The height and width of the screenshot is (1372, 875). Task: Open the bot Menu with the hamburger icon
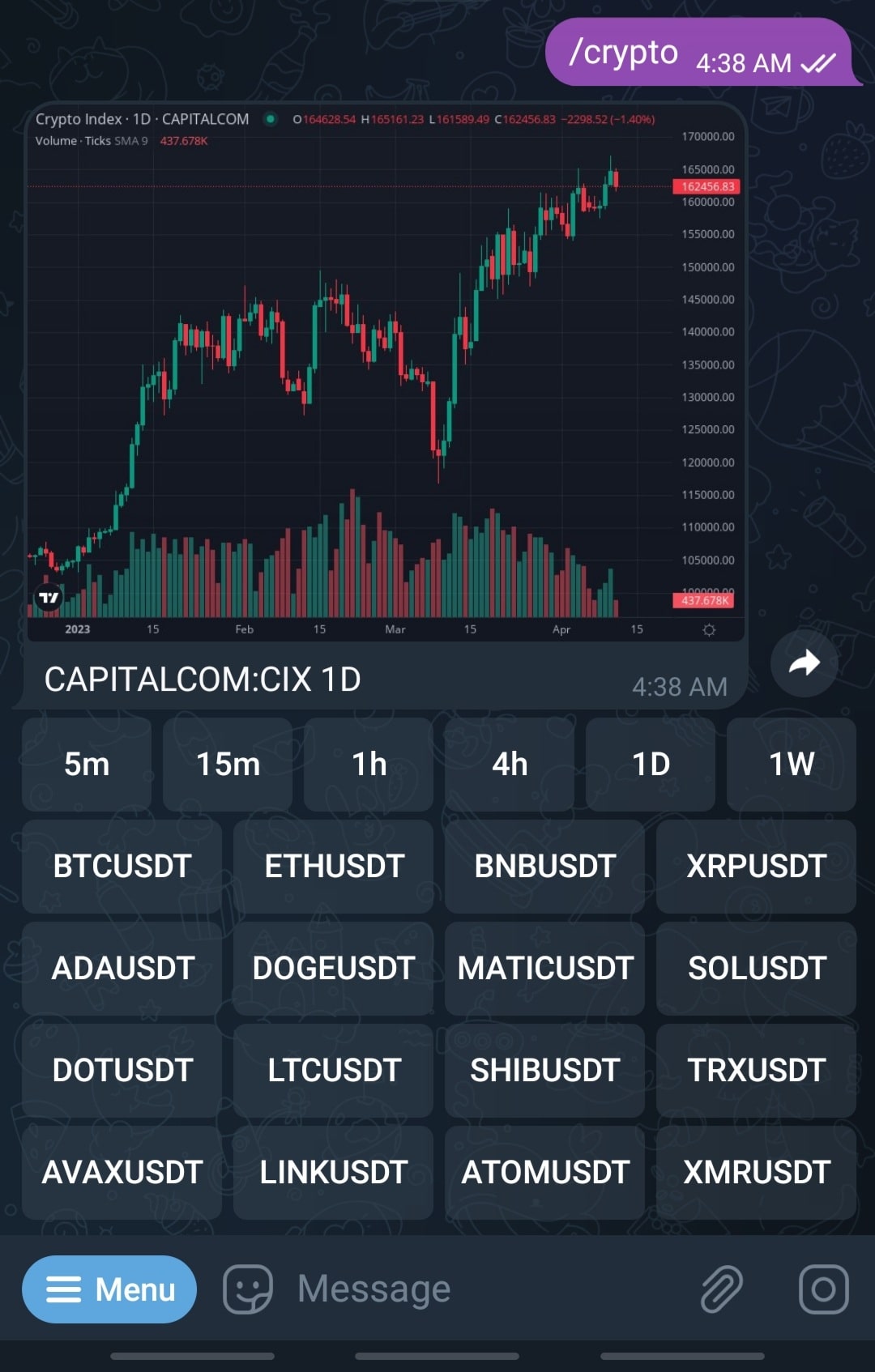(109, 1288)
